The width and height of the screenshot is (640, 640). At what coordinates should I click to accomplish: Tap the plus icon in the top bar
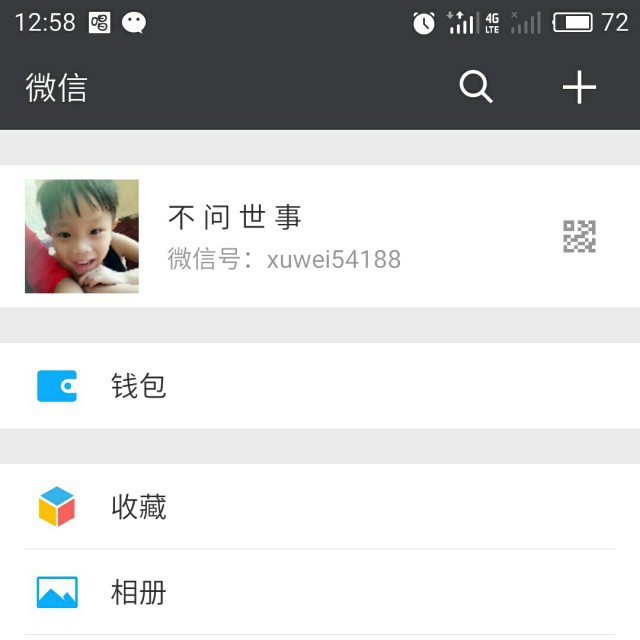pyautogui.click(x=579, y=88)
